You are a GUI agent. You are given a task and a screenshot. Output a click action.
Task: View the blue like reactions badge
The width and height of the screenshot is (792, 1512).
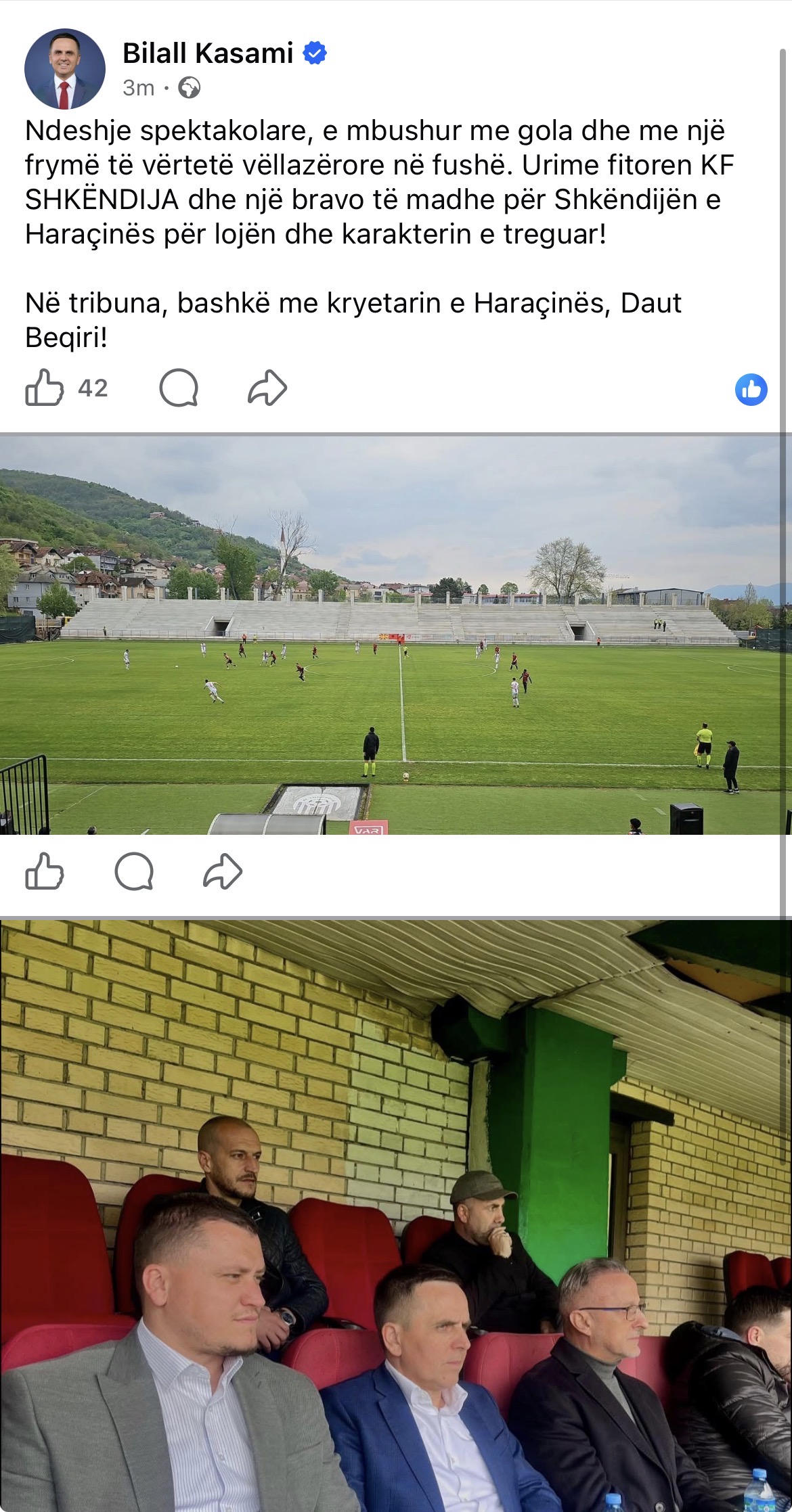tap(751, 390)
